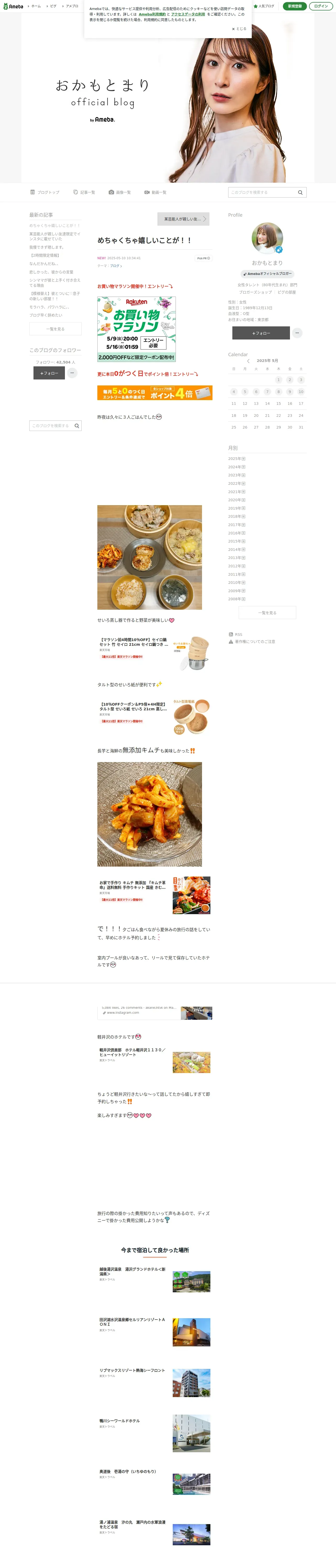Viewport: 336px width, 1568px height.
Task: Focus the top blog search field
Action: [x=262, y=192]
